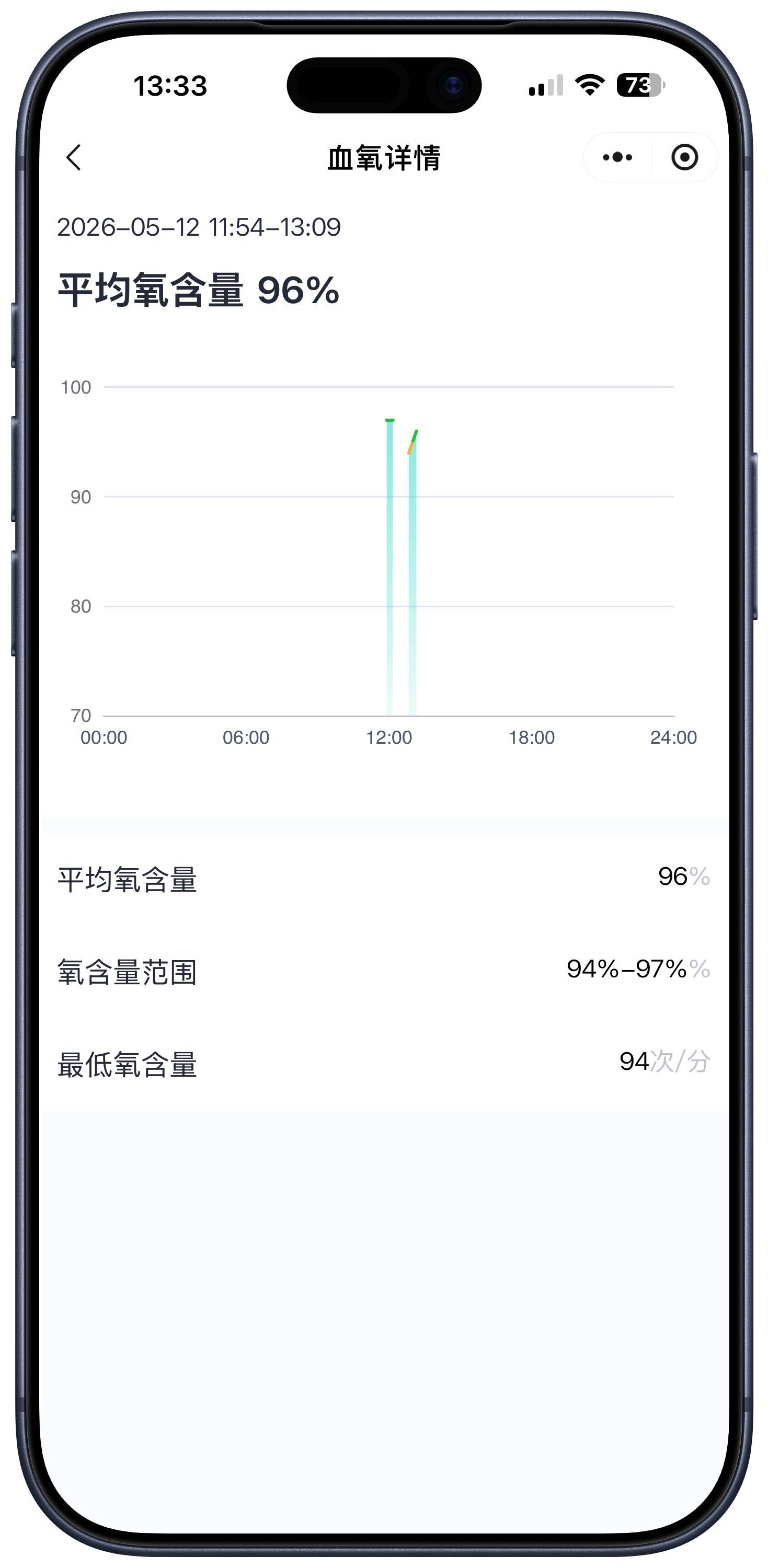768x1568 pixels.
Task: Close the mini program using the circle button
Action: 684,158
